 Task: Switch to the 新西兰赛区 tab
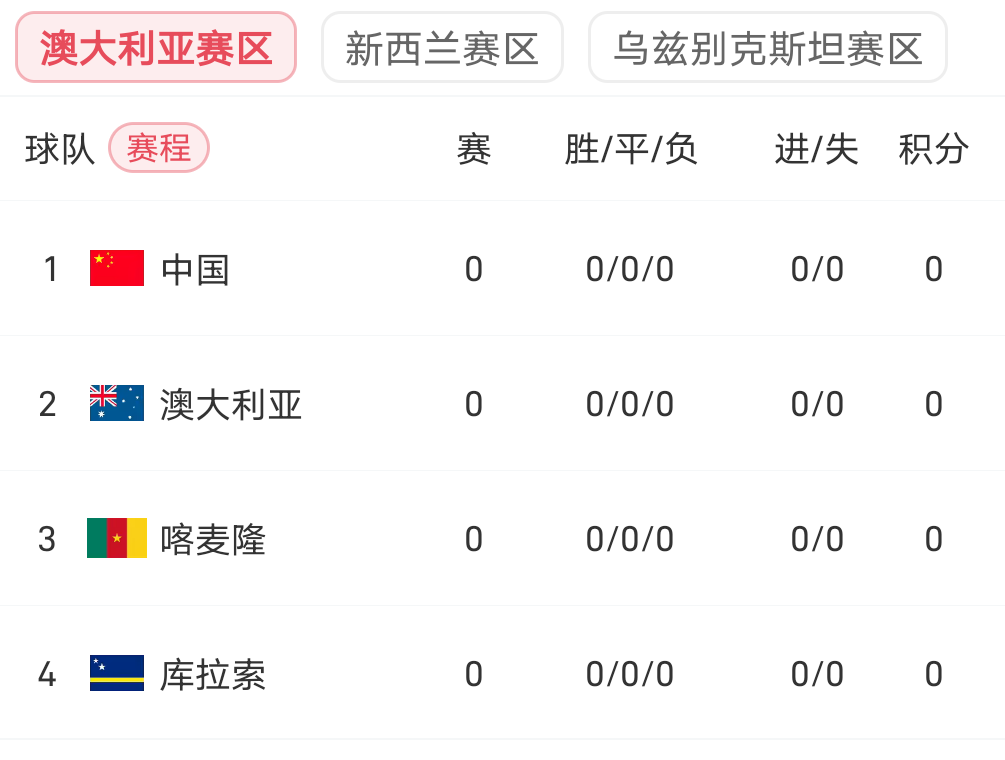click(x=442, y=48)
